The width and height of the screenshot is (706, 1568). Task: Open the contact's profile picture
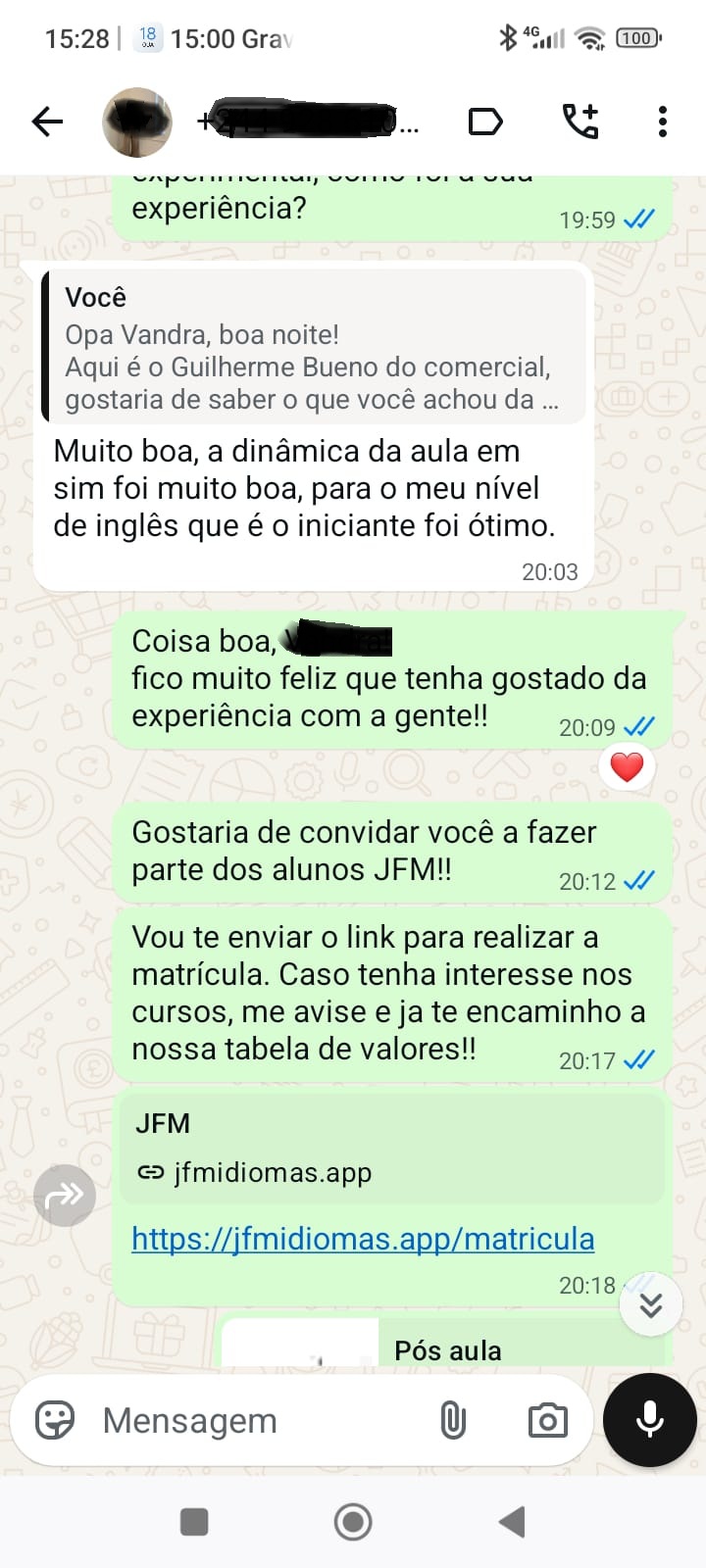coord(137,122)
